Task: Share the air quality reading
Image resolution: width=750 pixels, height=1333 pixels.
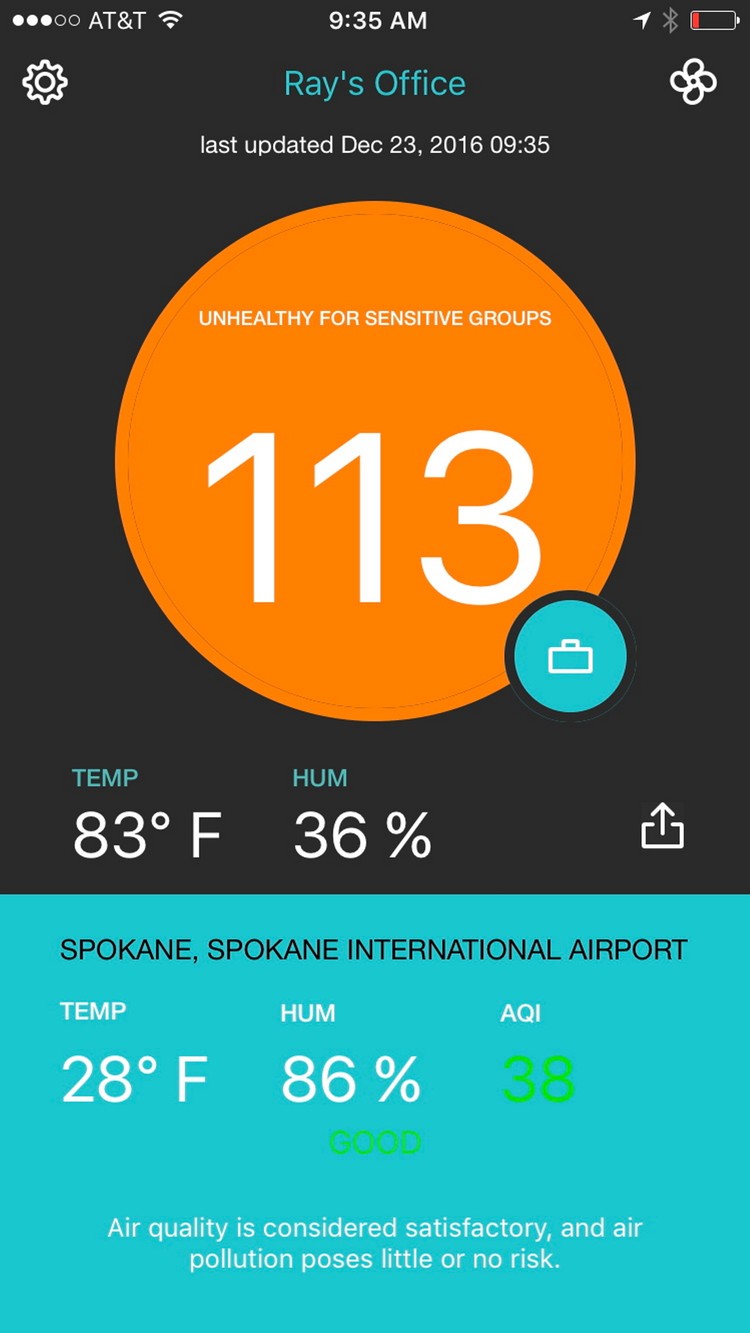Action: point(662,827)
